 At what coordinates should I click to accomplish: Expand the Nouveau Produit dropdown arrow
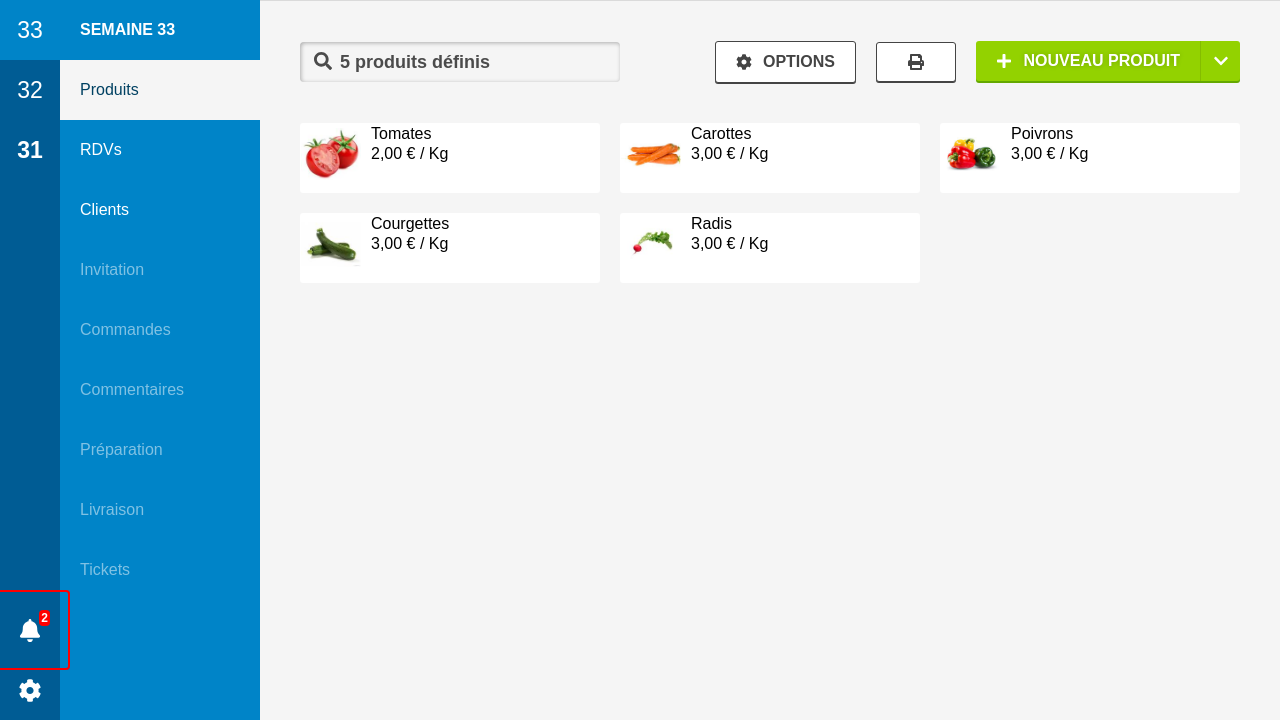(1220, 61)
